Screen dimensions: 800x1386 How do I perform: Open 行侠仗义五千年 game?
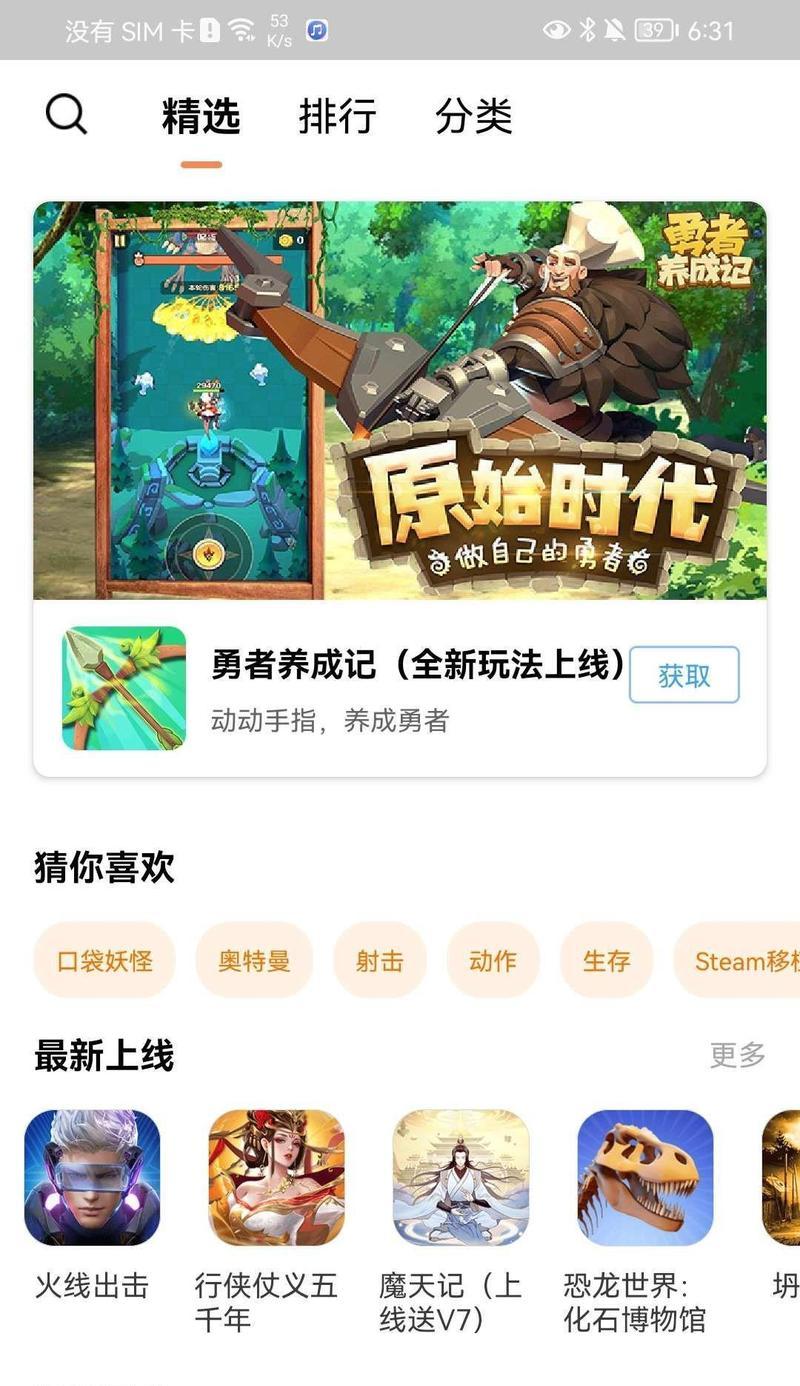coord(276,1178)
